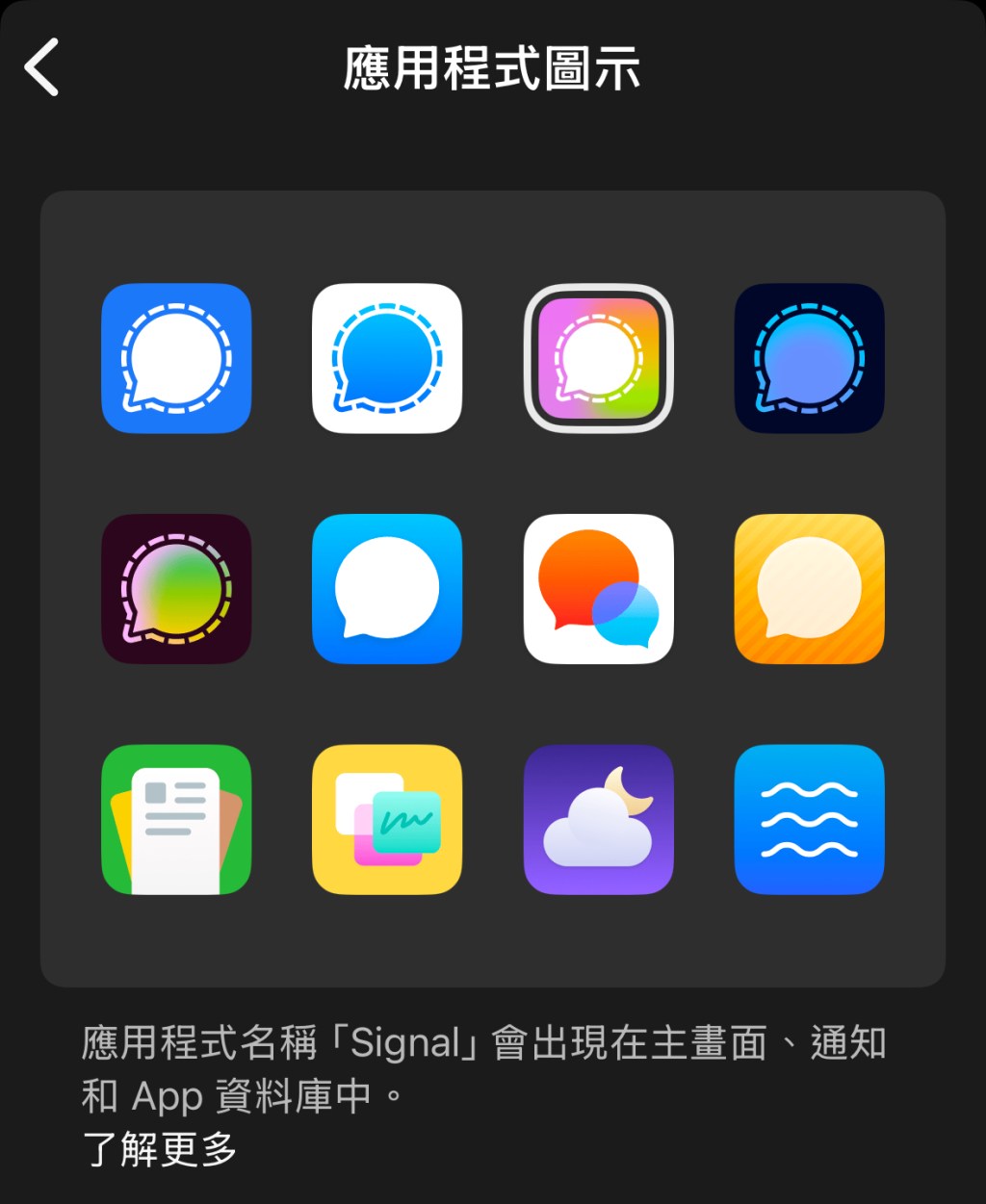Choose the white Signal app icon
The height and width of the screenshot is (1204, 986).
tap(387, 358)
